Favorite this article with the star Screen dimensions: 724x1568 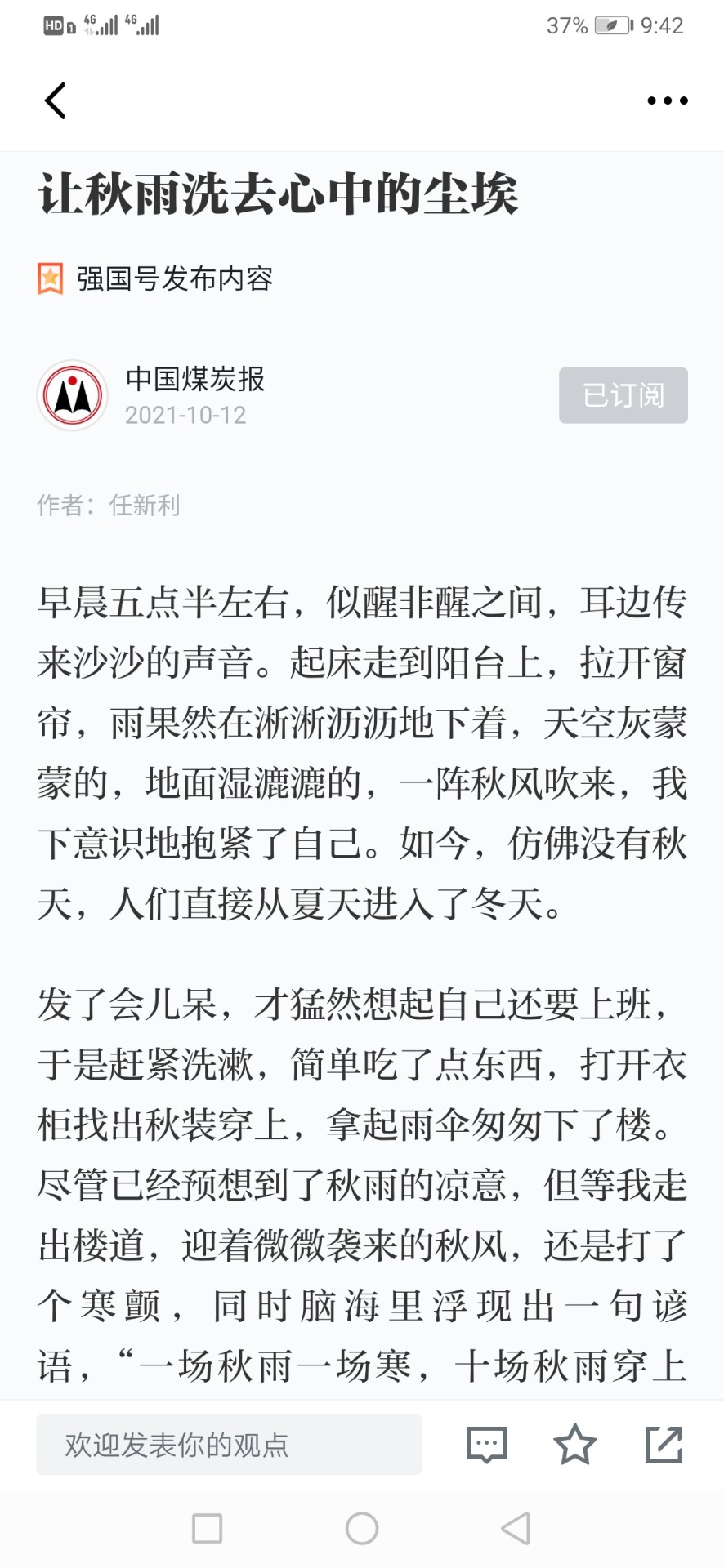pyautogui.click(x=574, y=1444)
